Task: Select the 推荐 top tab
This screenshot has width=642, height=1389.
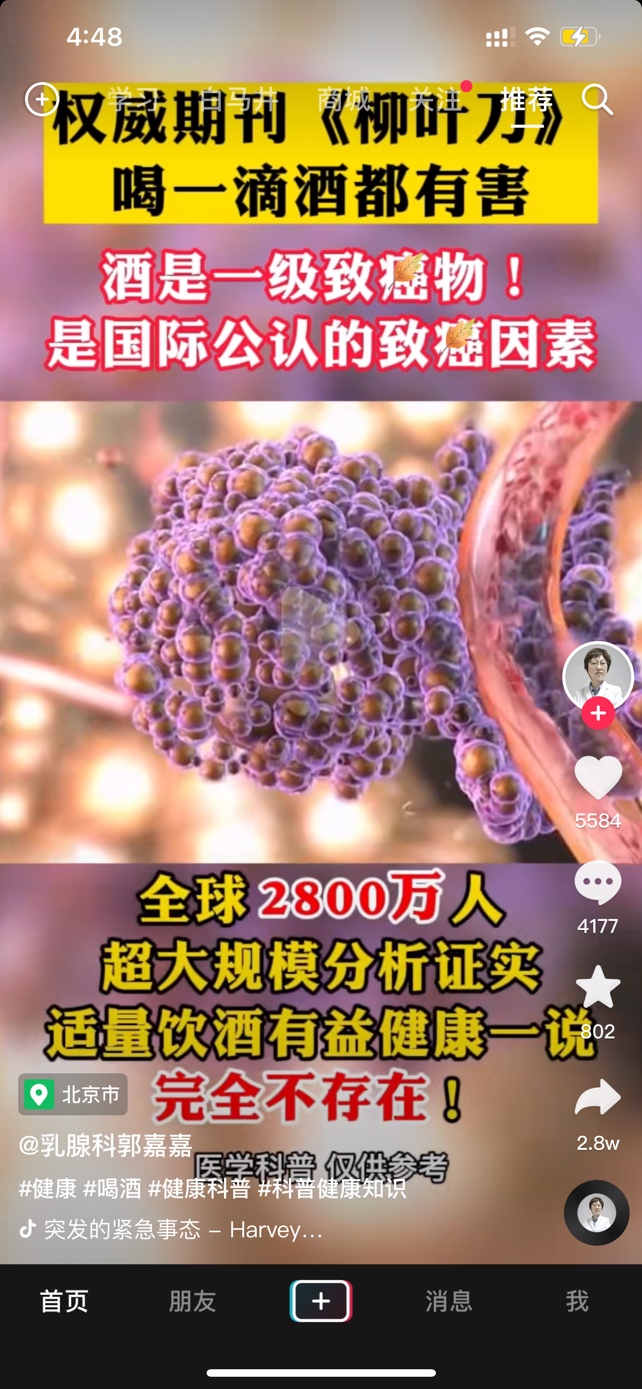Action: tap(526, 99)
